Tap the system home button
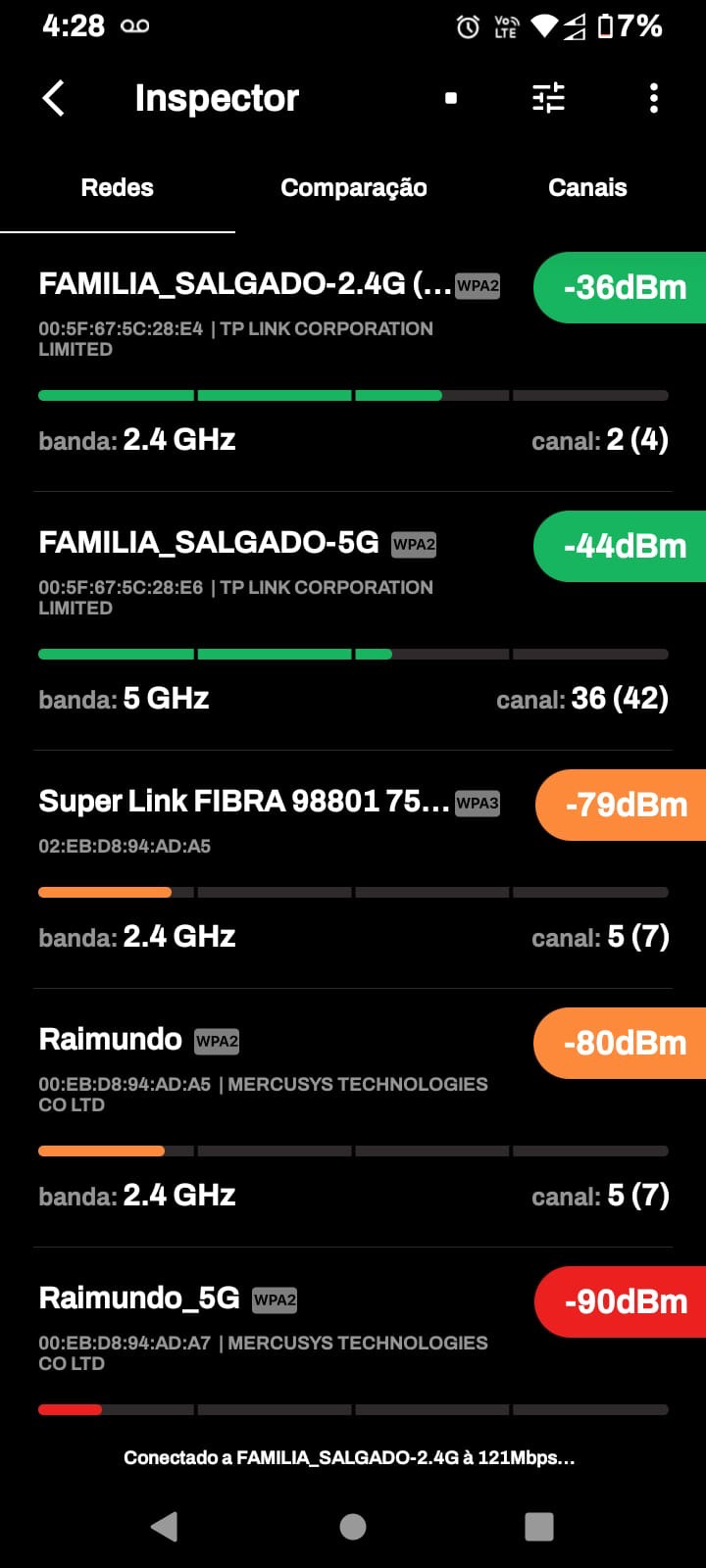 click(353, 1526)
